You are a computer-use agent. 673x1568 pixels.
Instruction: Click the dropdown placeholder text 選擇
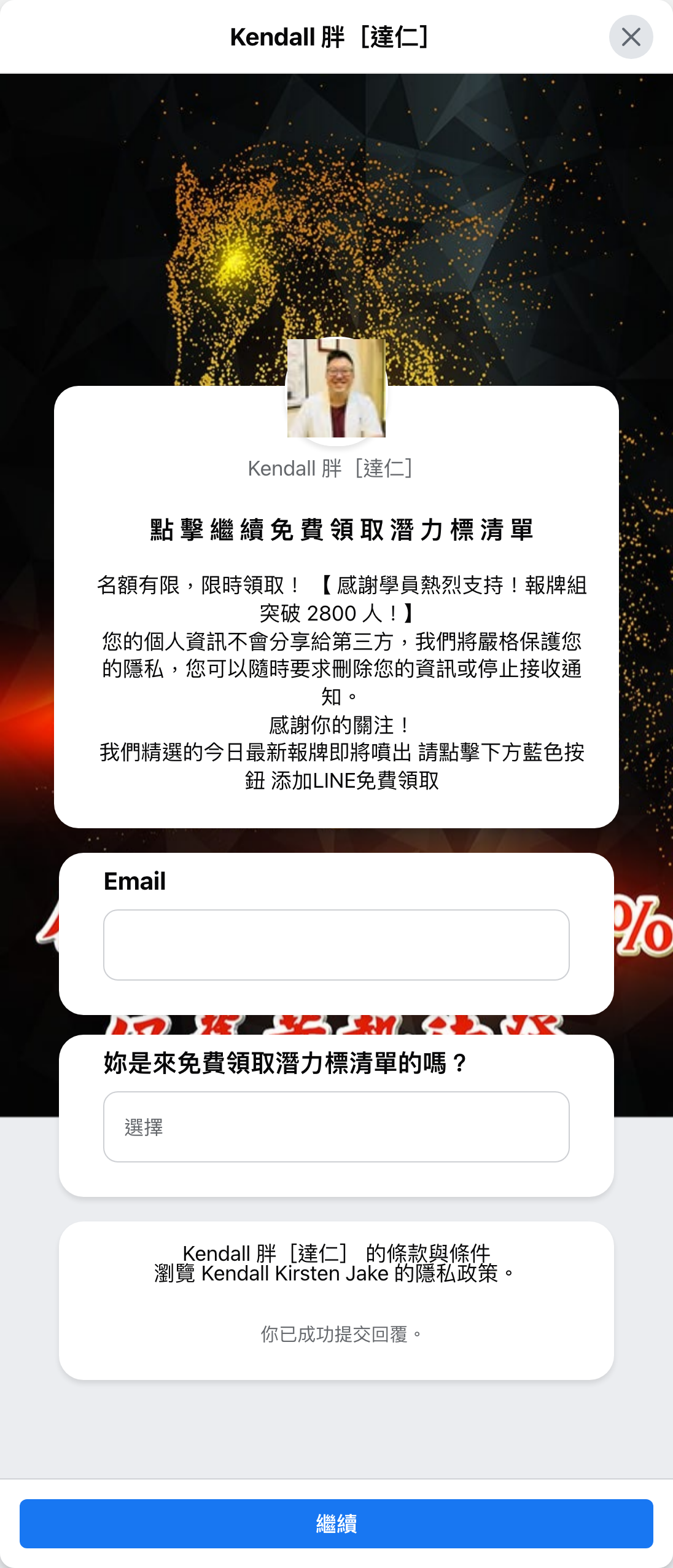(x=144, y=1129)
